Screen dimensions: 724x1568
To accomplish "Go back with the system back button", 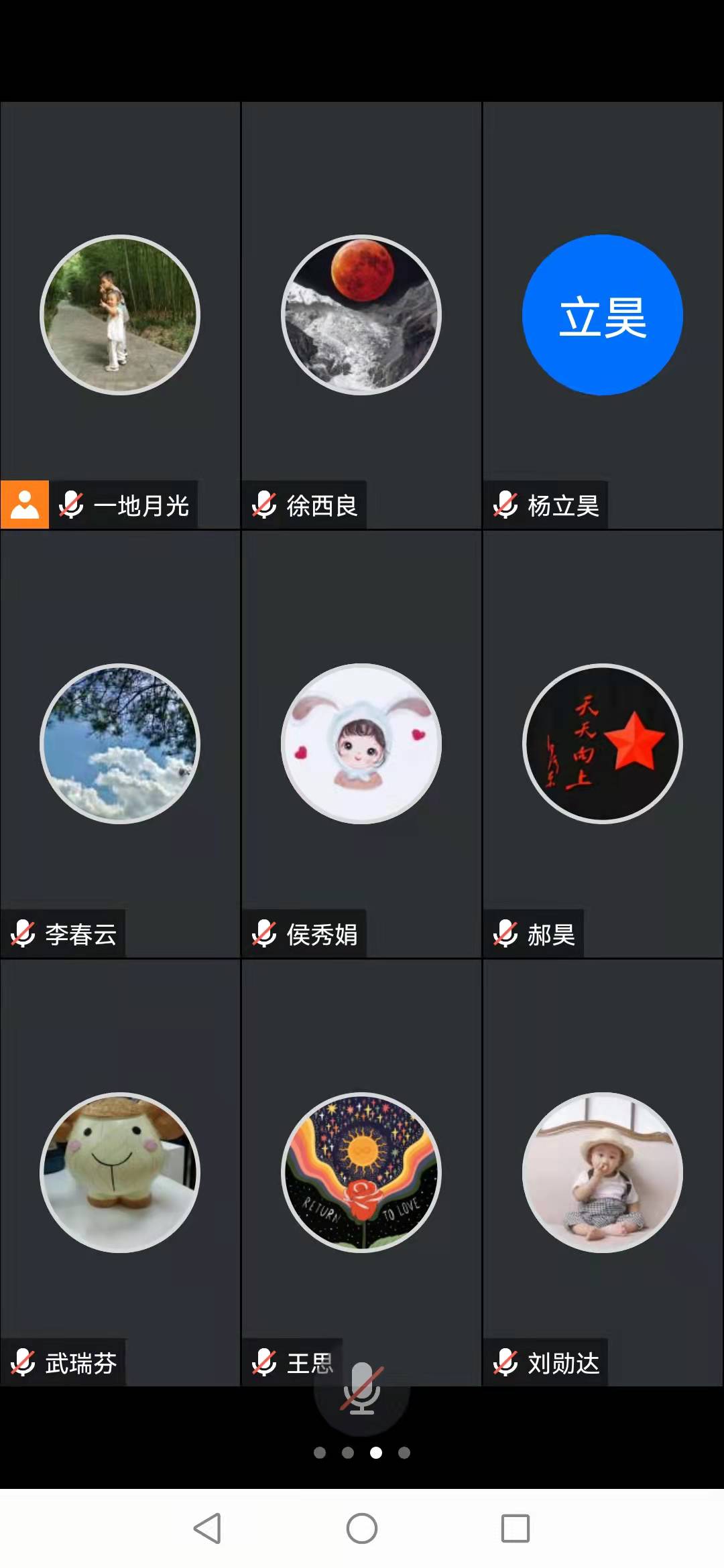I will coord(207,1528).
